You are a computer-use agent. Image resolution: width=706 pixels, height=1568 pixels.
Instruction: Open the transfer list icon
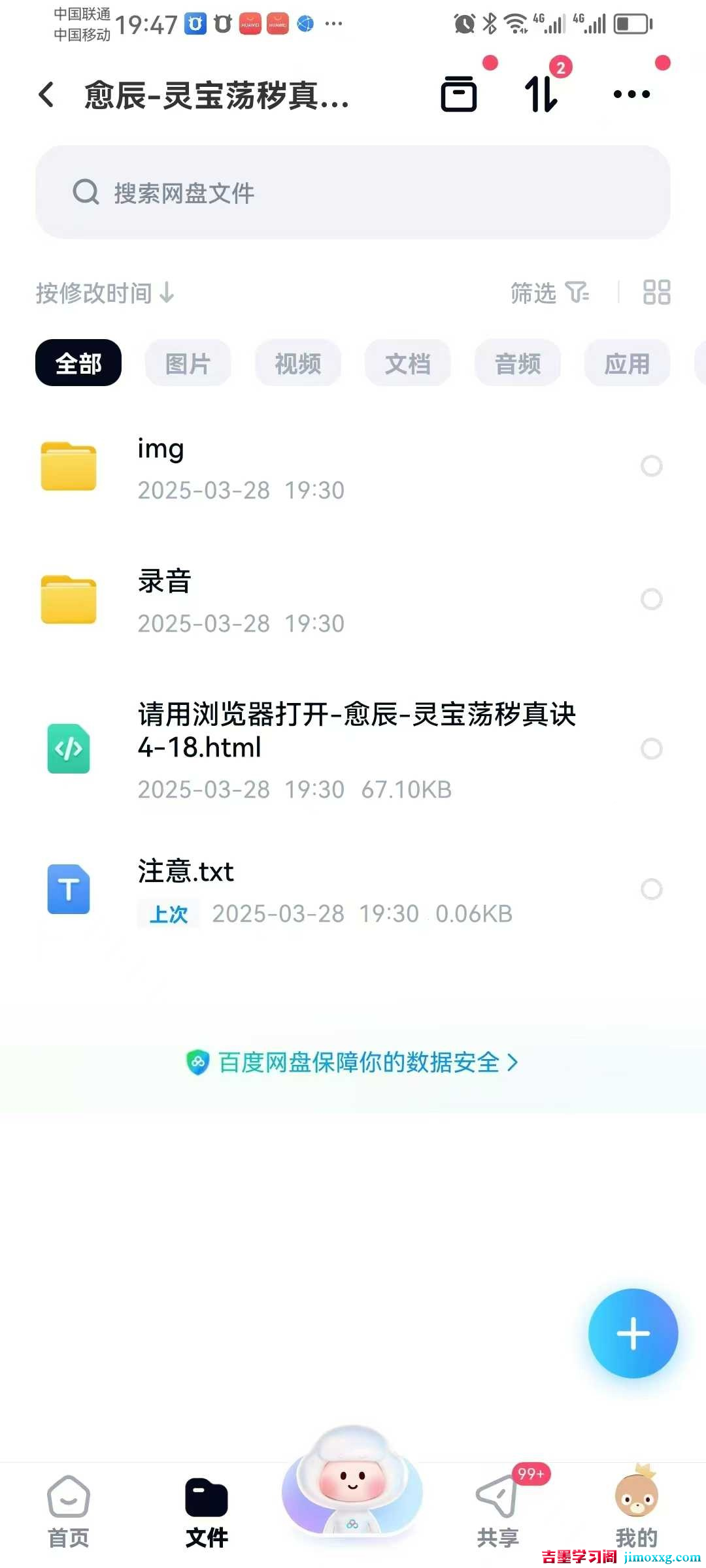pos(541,94)
